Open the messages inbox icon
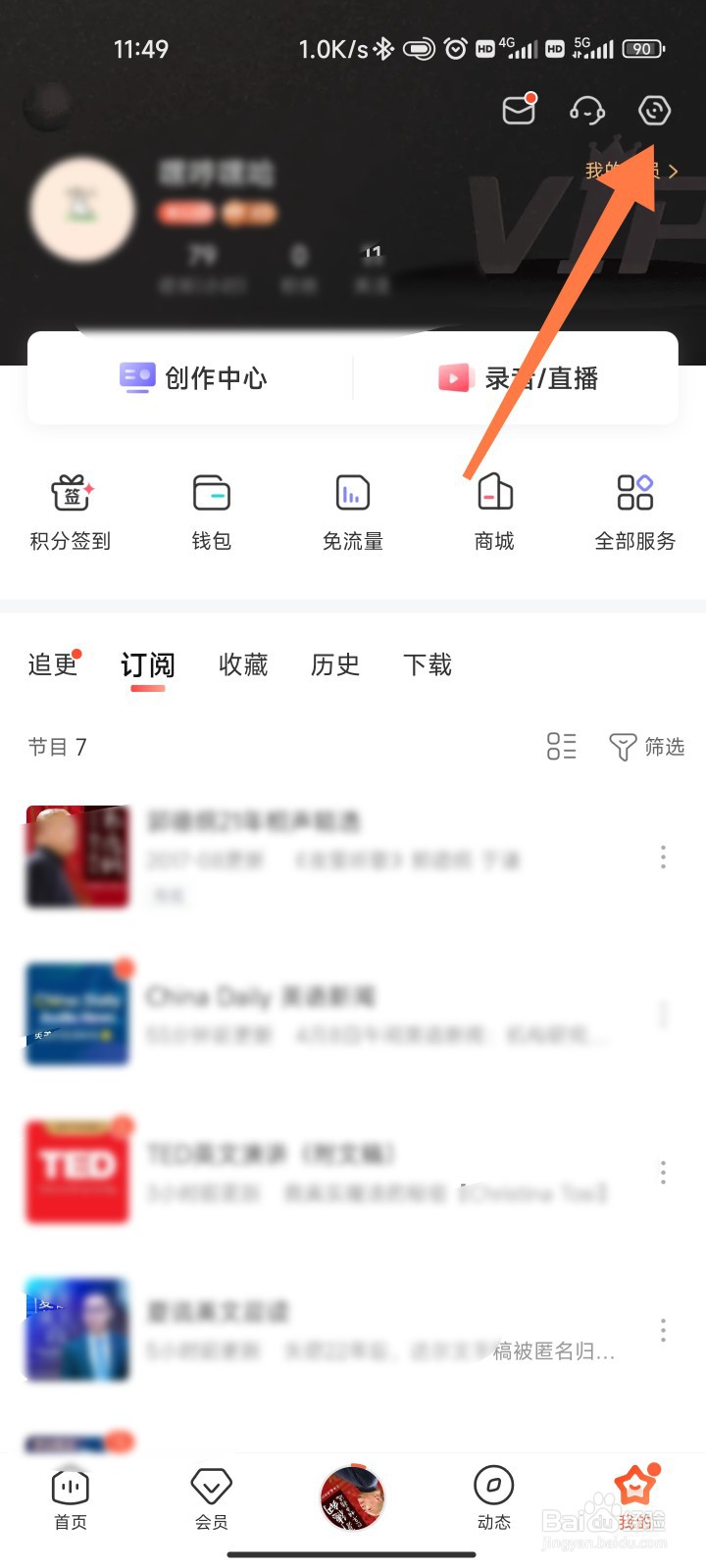 (519, 110)
